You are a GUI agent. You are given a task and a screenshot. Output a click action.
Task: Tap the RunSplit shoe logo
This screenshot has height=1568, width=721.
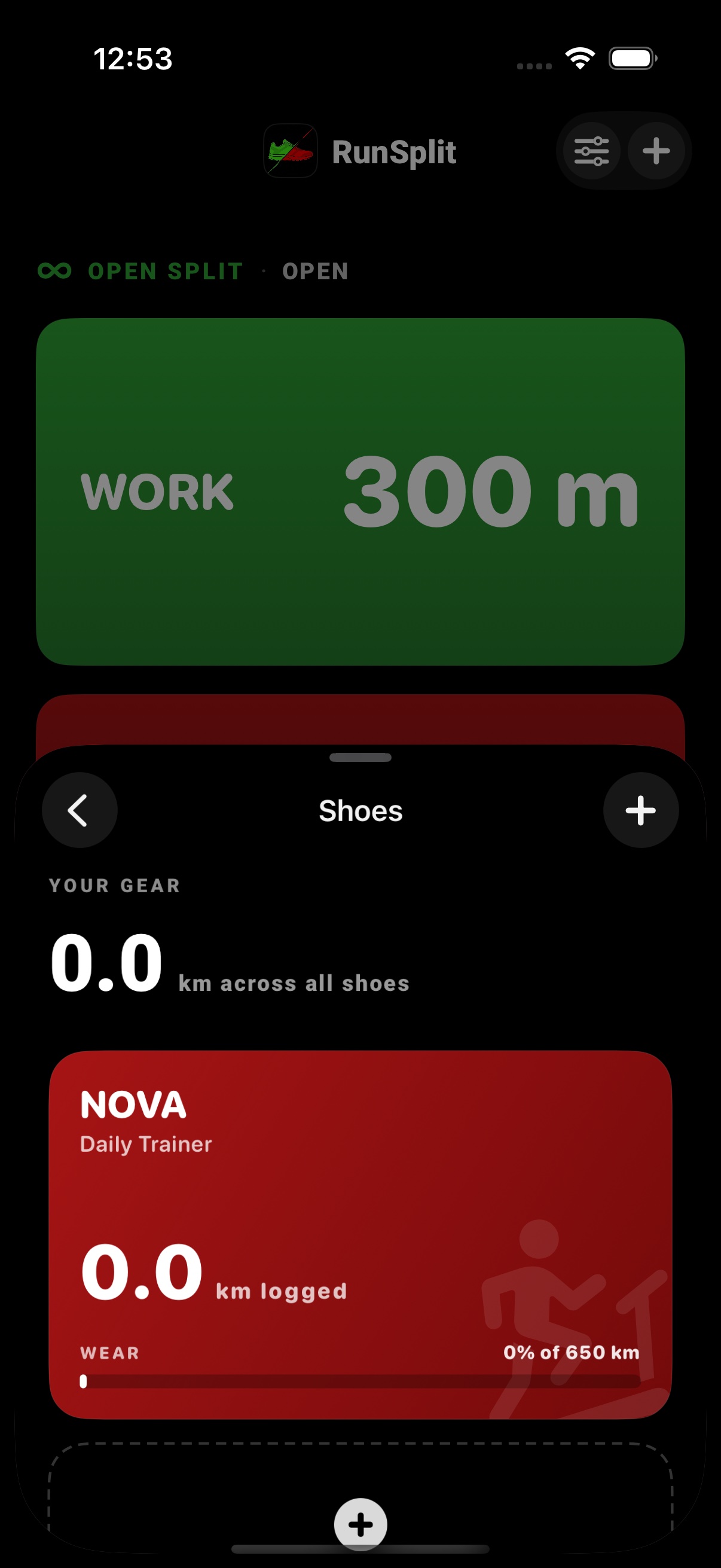pos(290,151)
